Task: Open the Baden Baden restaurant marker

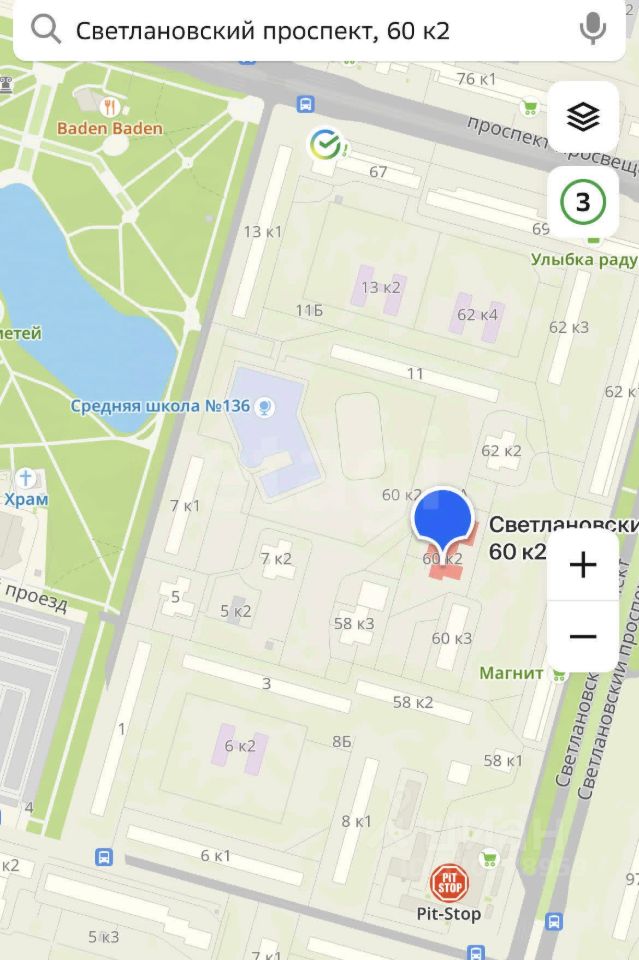Action: pyautogui.click(x=110, y=106)
